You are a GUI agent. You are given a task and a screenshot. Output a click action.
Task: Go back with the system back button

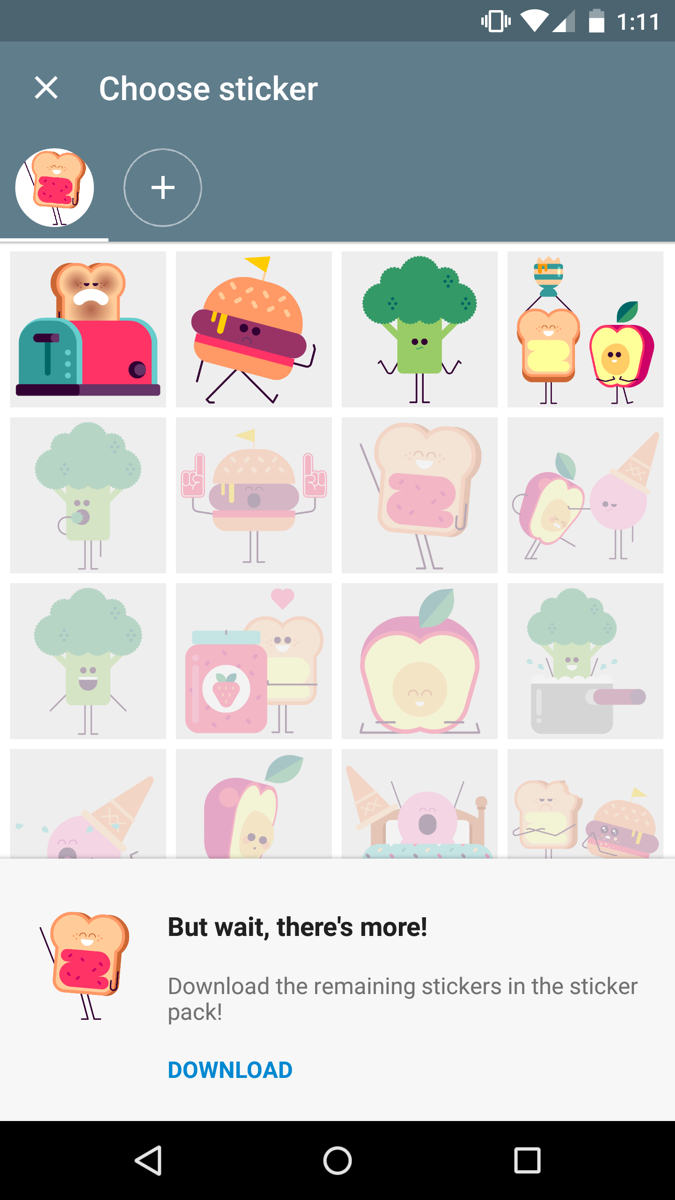[x=148, y=1160]
